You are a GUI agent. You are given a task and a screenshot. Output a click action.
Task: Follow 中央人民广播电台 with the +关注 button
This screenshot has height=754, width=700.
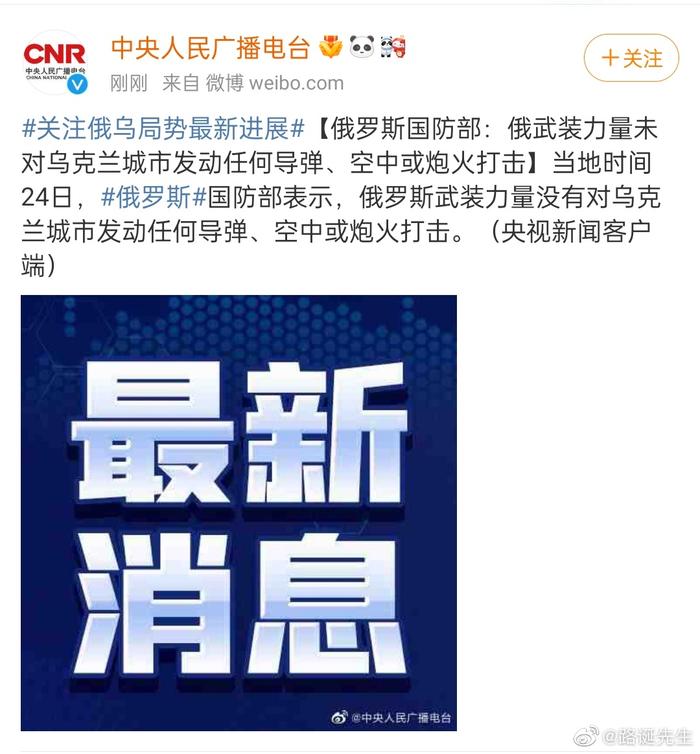click(x=632, y=58)
